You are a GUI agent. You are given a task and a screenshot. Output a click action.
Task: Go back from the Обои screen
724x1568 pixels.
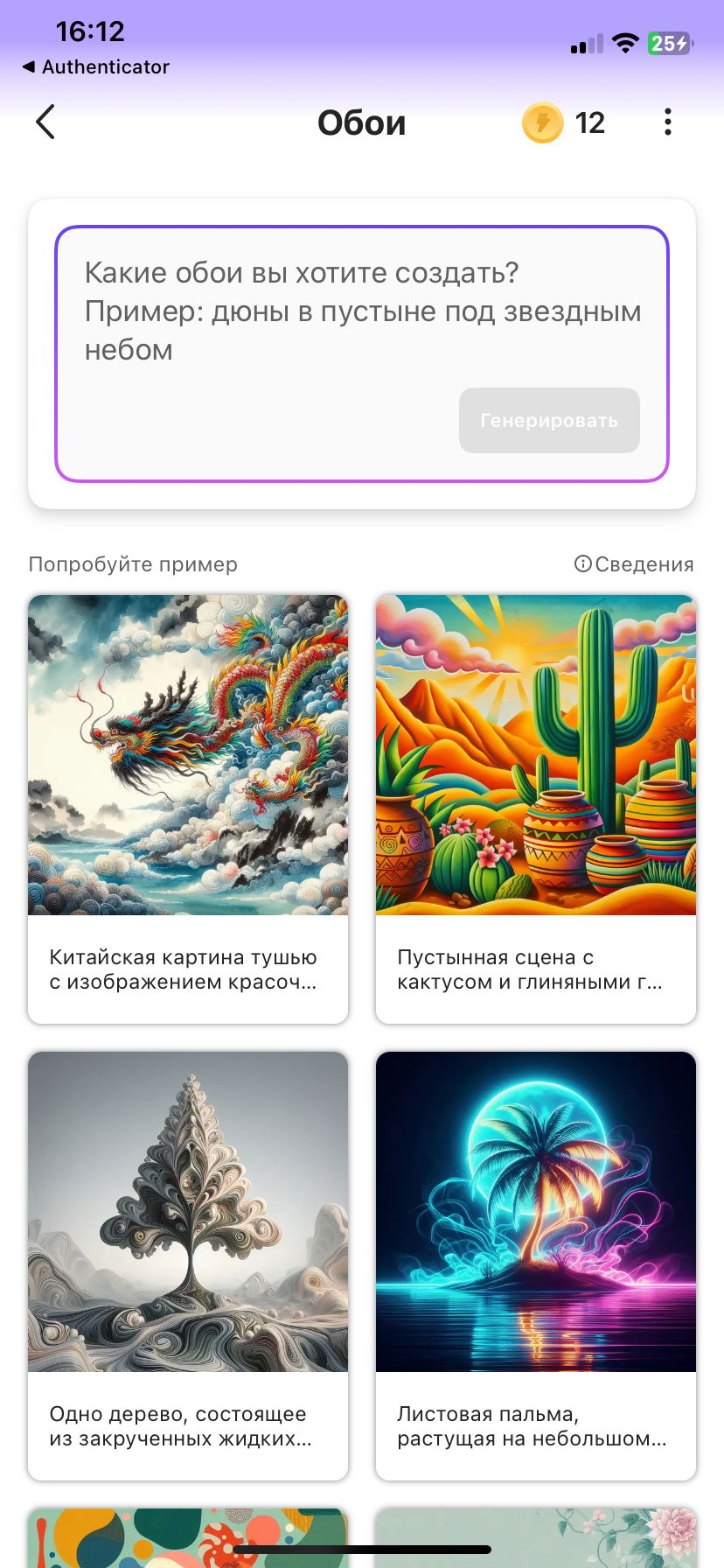tap(45, 122)
